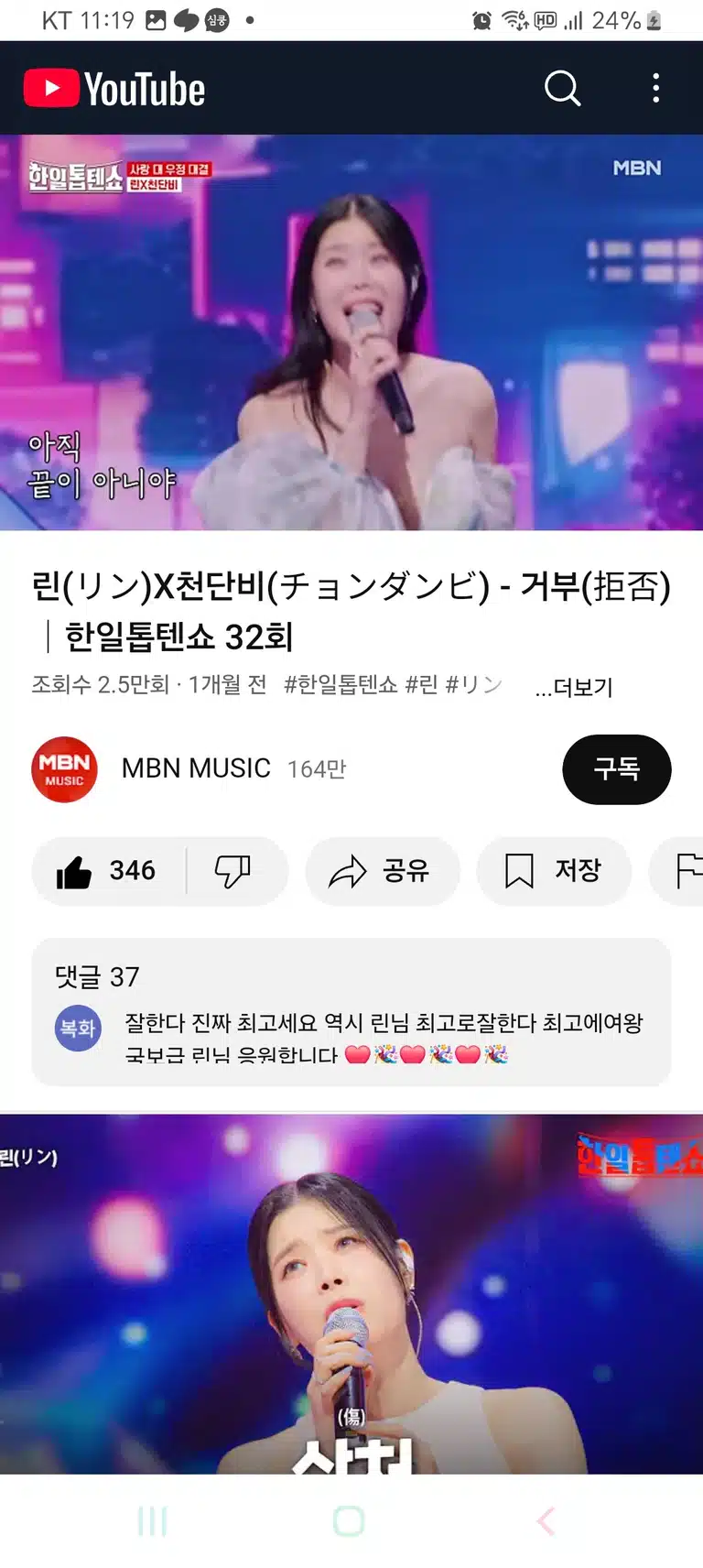Screen dimensions: 703x1568
Task: Open YouTube search
Action: coord(562,88)
